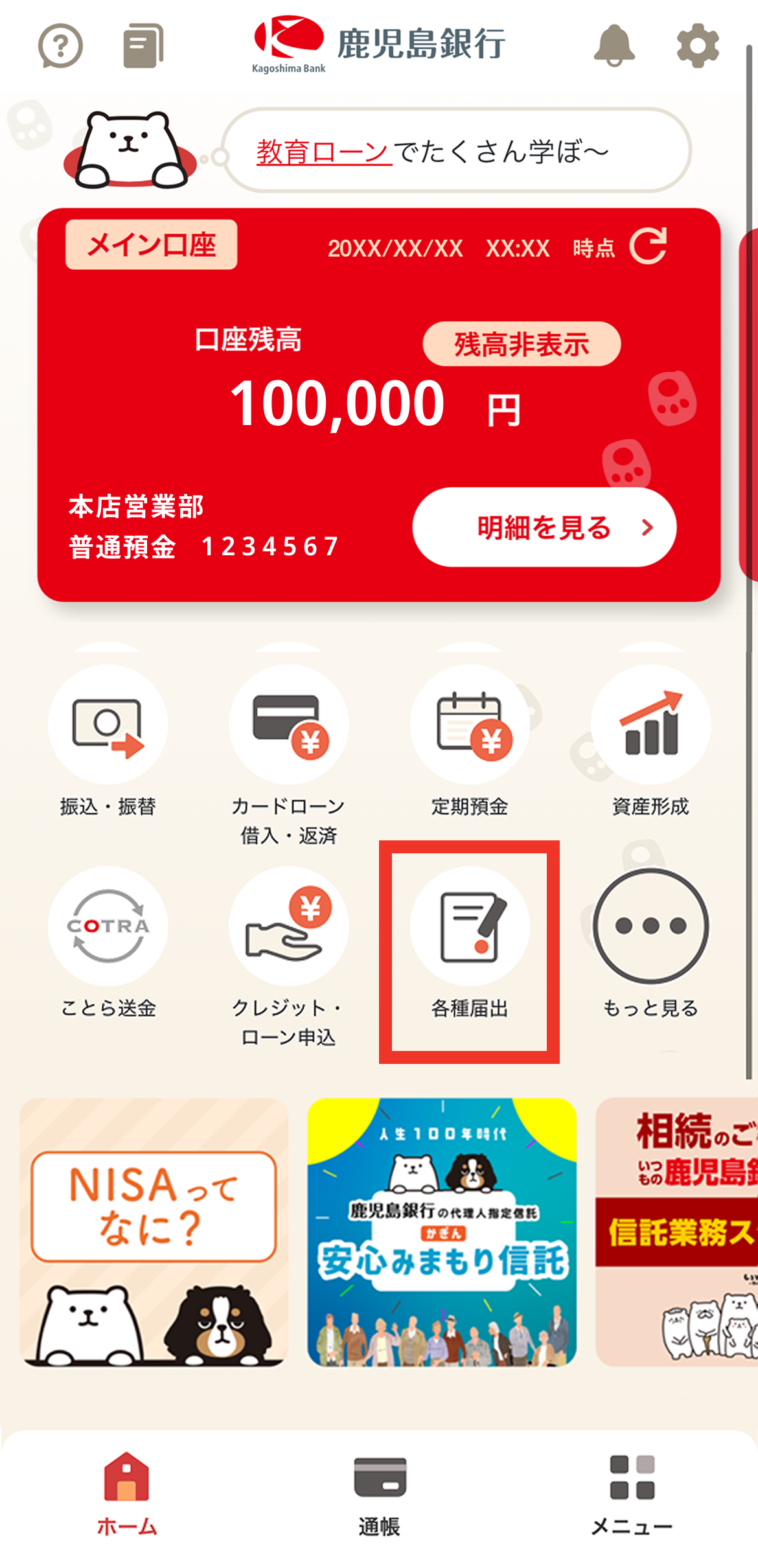Open the 安心みまもり信託 banner
The image size is (758, 1568).
pos(442,1232)
